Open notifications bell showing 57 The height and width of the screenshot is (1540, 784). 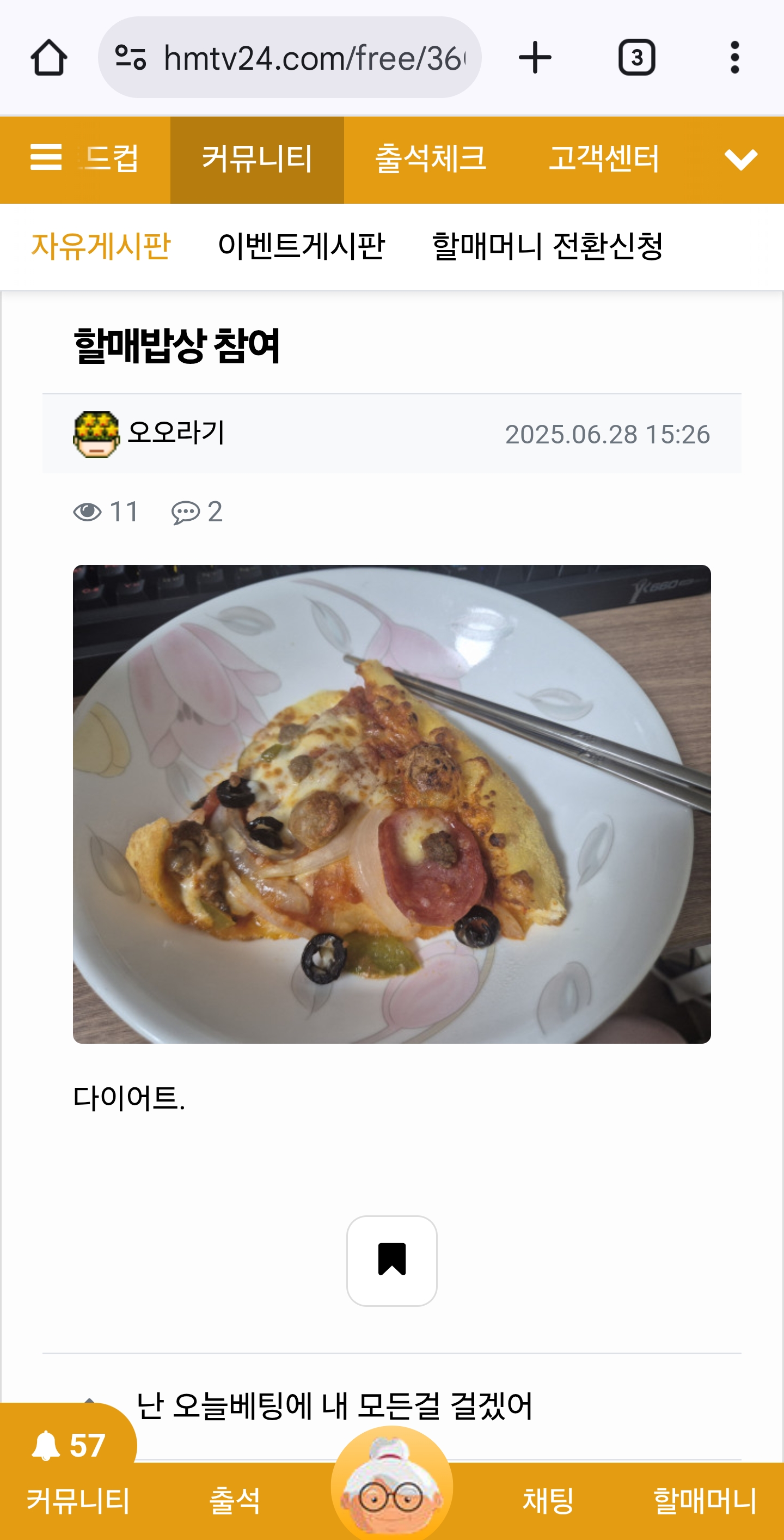click(x=68, y=1446)
